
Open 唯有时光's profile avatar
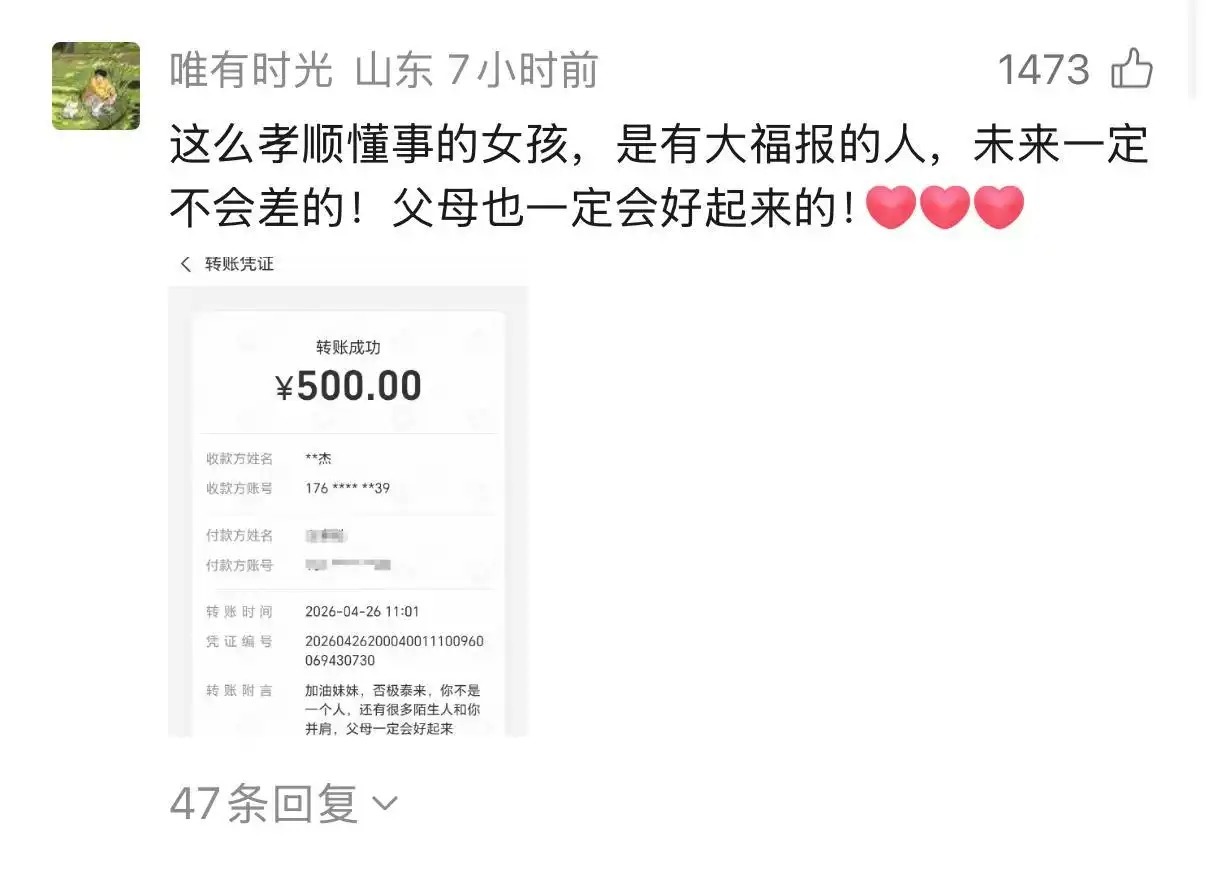(x=96, y=86)
